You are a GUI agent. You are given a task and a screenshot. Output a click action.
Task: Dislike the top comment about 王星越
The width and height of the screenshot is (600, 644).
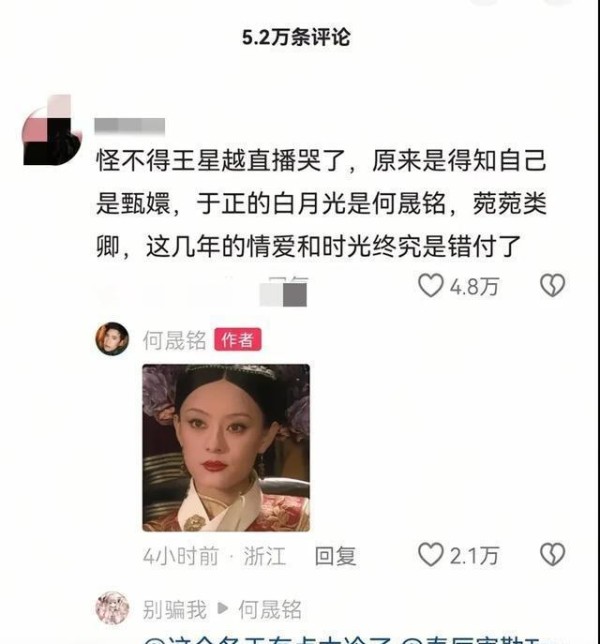[x=552, y=286]
